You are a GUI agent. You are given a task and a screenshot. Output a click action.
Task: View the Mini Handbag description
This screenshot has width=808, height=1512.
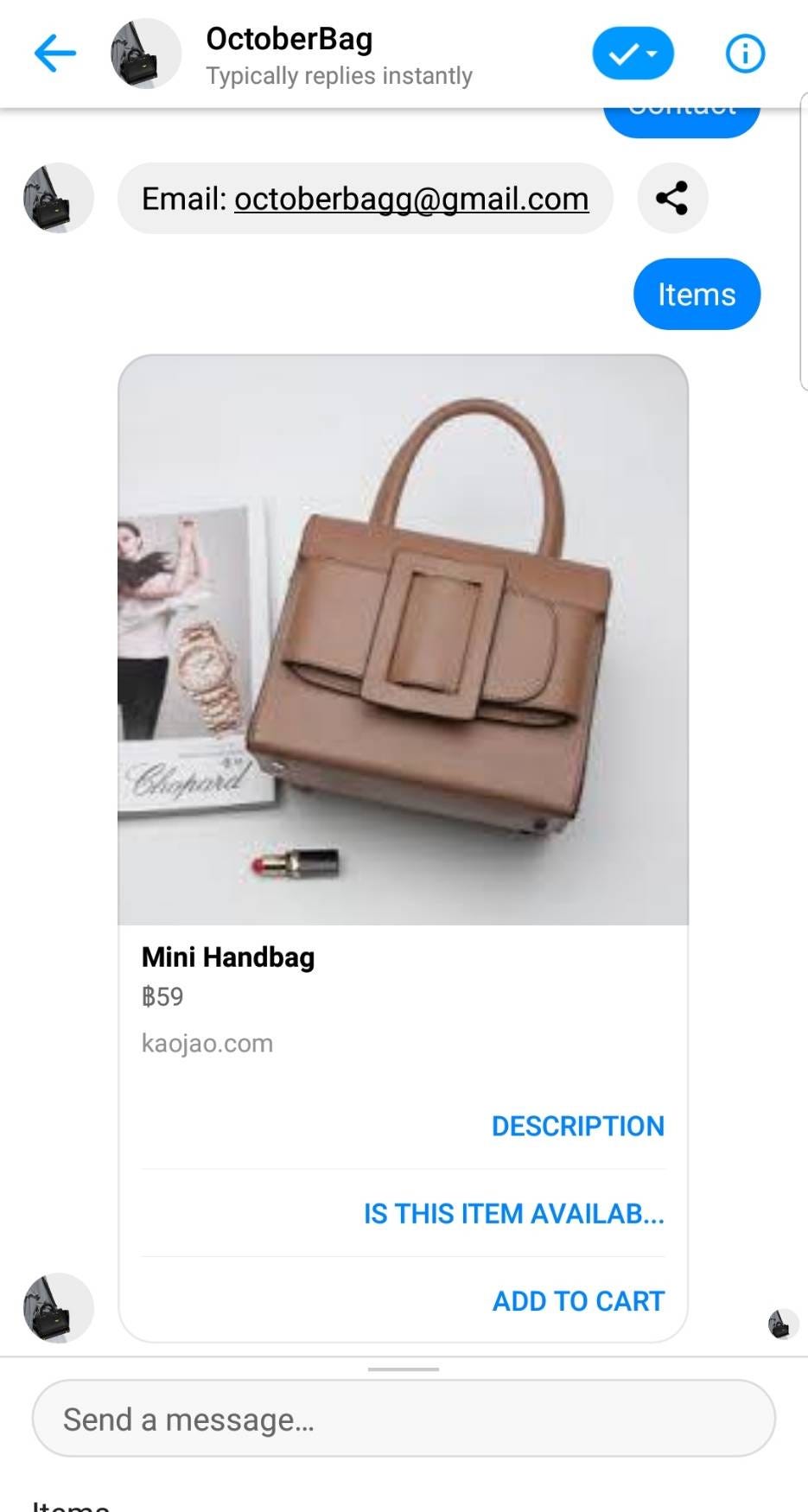click(577, 1126)
